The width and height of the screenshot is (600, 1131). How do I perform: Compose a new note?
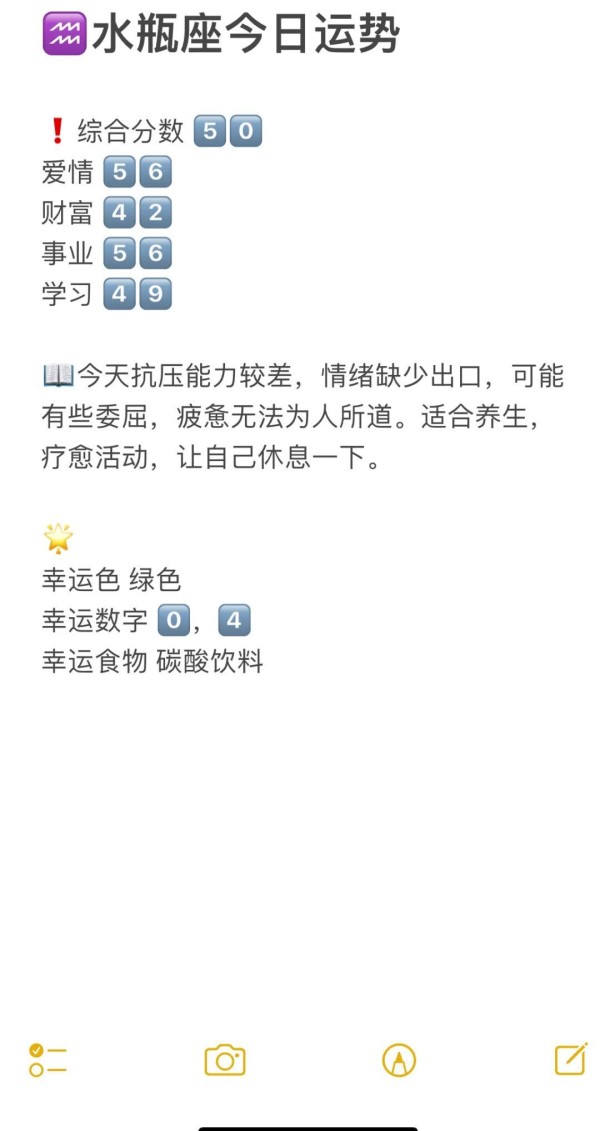570,1059
